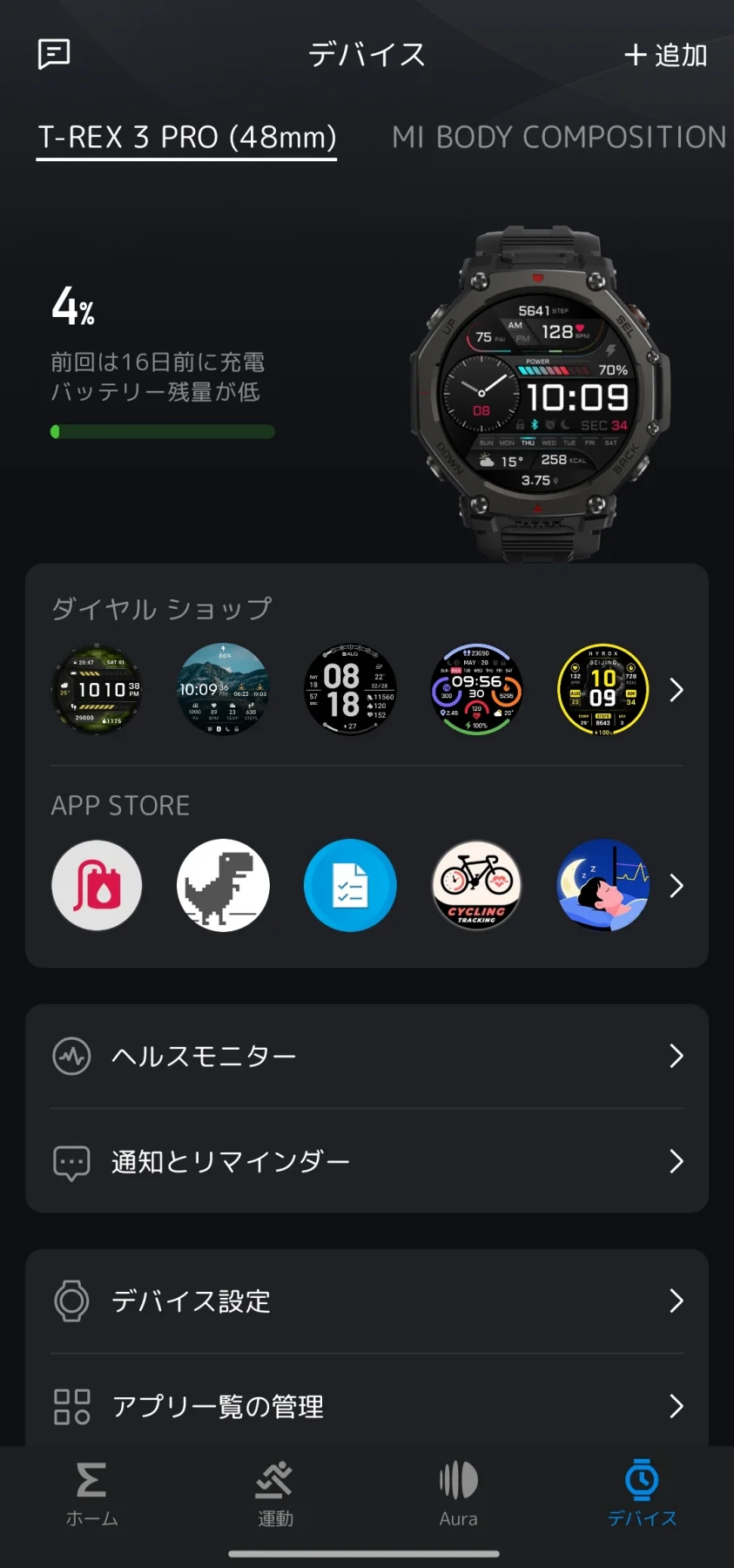Open デバイス設定
734x1568 pixels.
tap(367, 1301)
